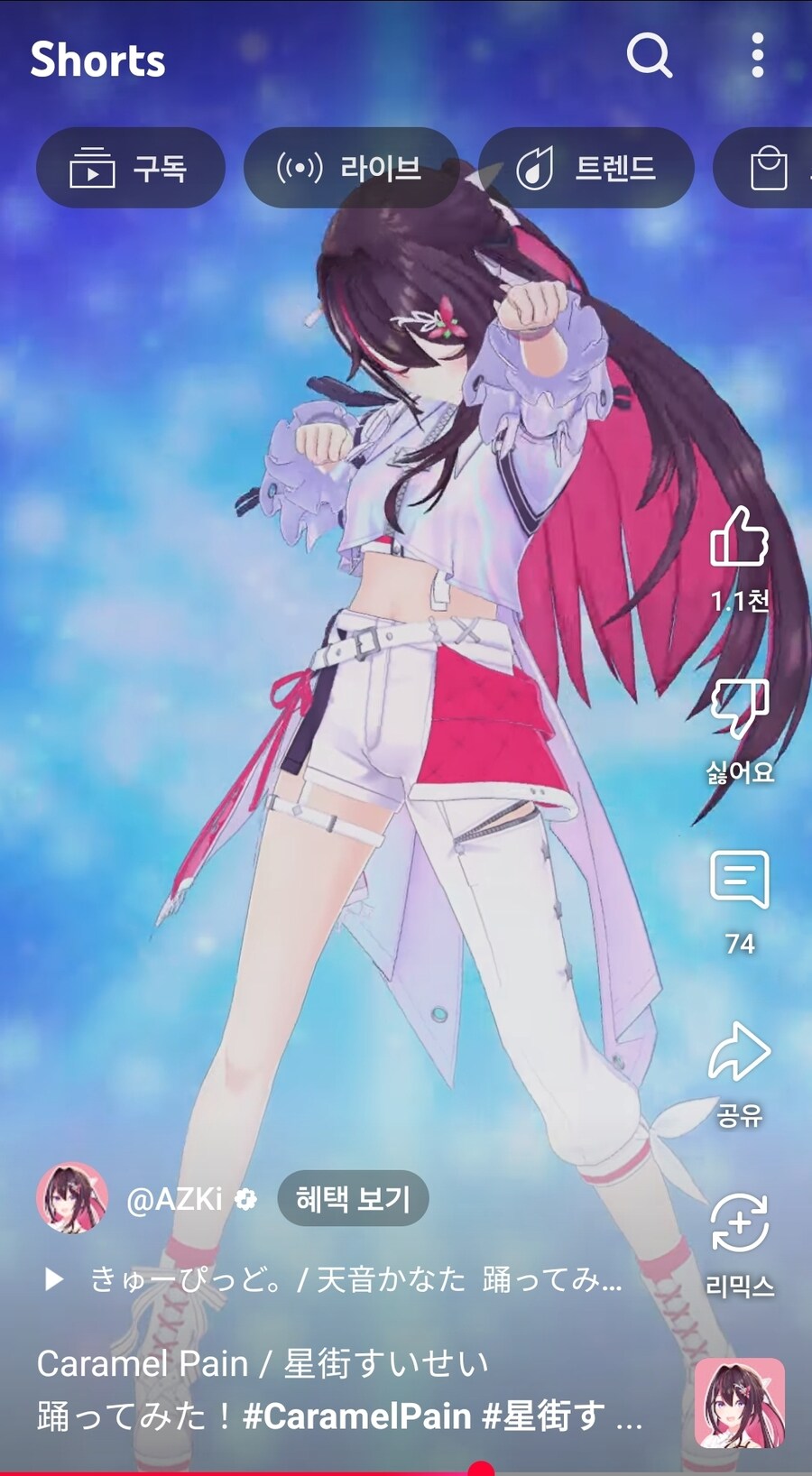812x1476 pixels.
Task: Open the 74 comments
Action: point(739,881)
